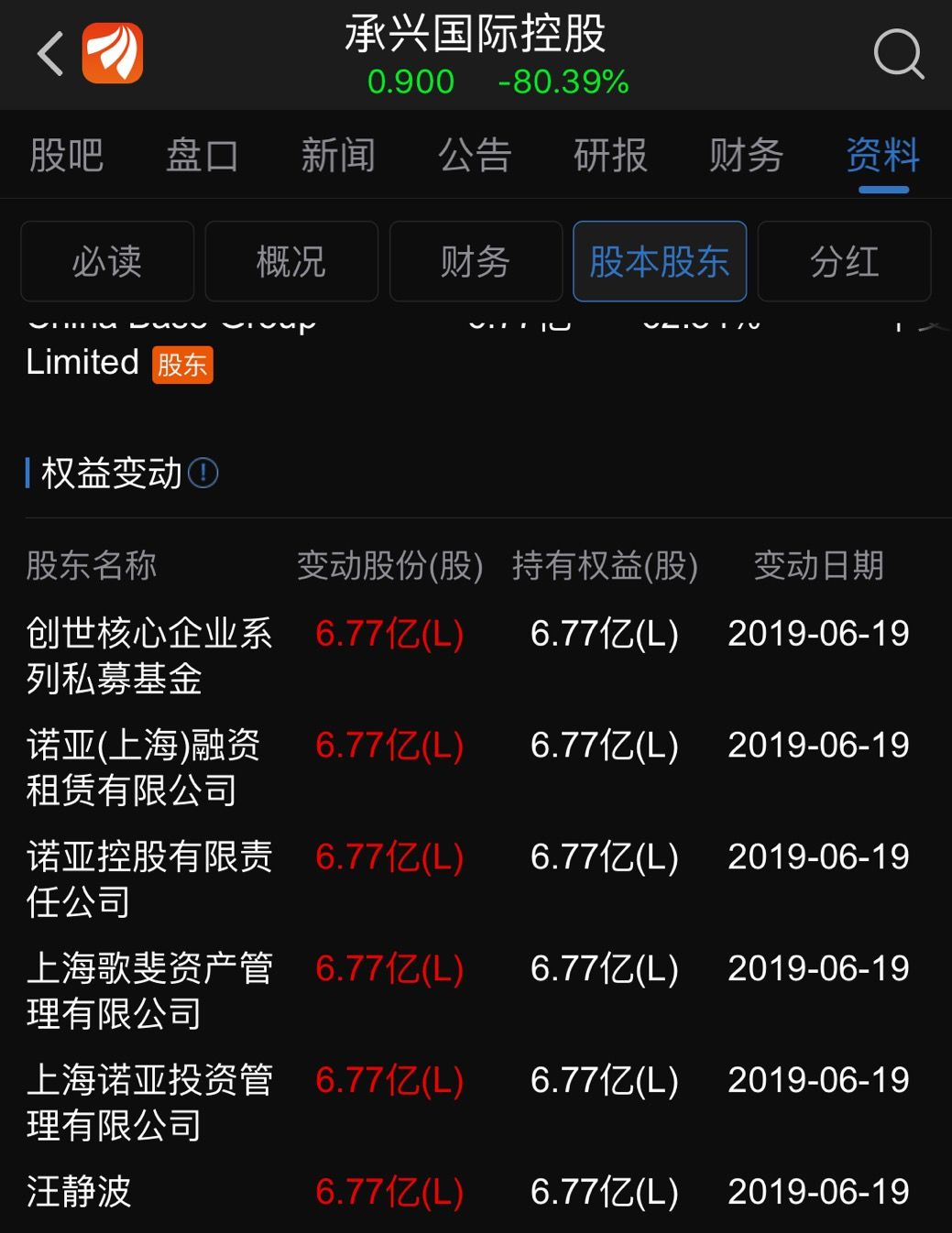The width and height of the screenshot is (952, 1233).
Task: Open the 新闻 tab
Action: click(x=338, y=155)
